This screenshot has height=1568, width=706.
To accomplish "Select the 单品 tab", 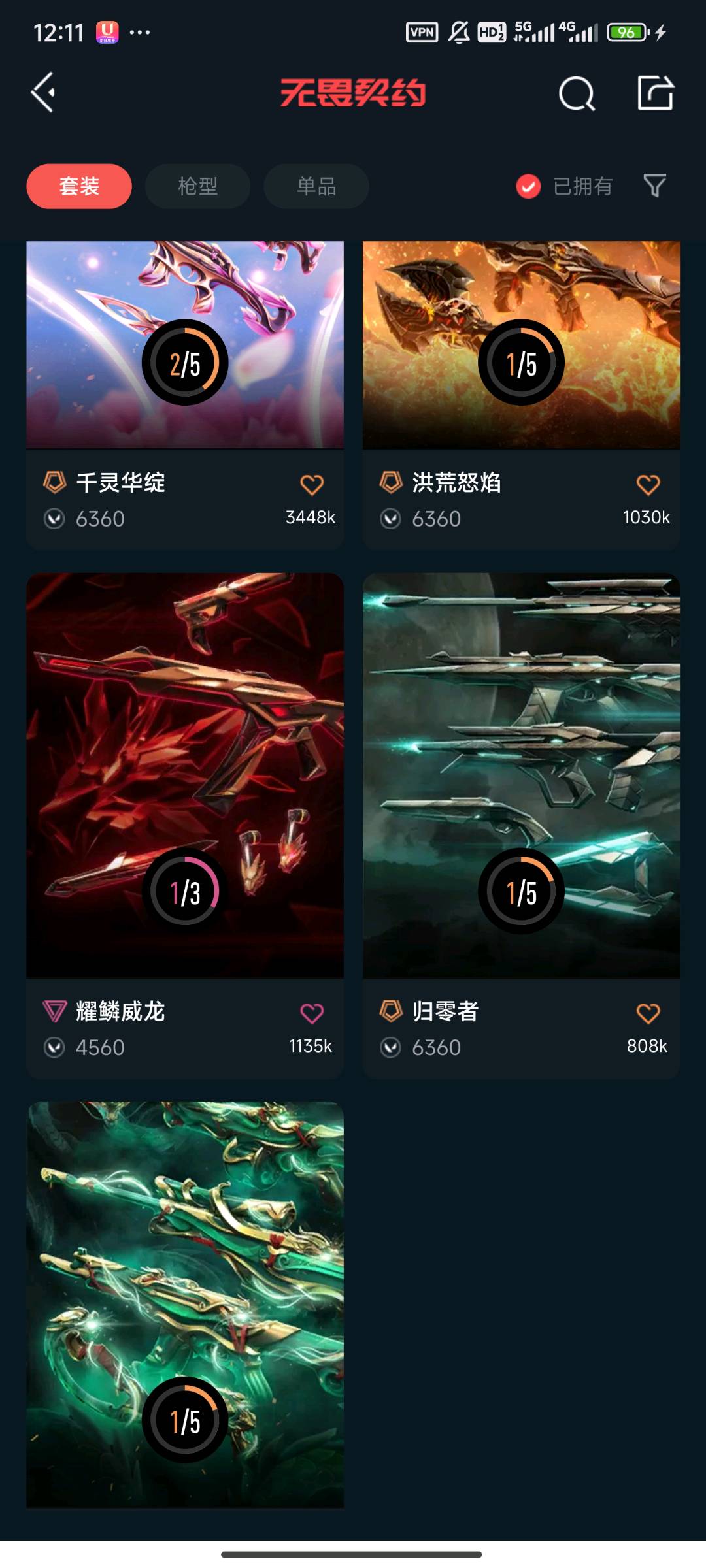I will (x=316, y=186).
